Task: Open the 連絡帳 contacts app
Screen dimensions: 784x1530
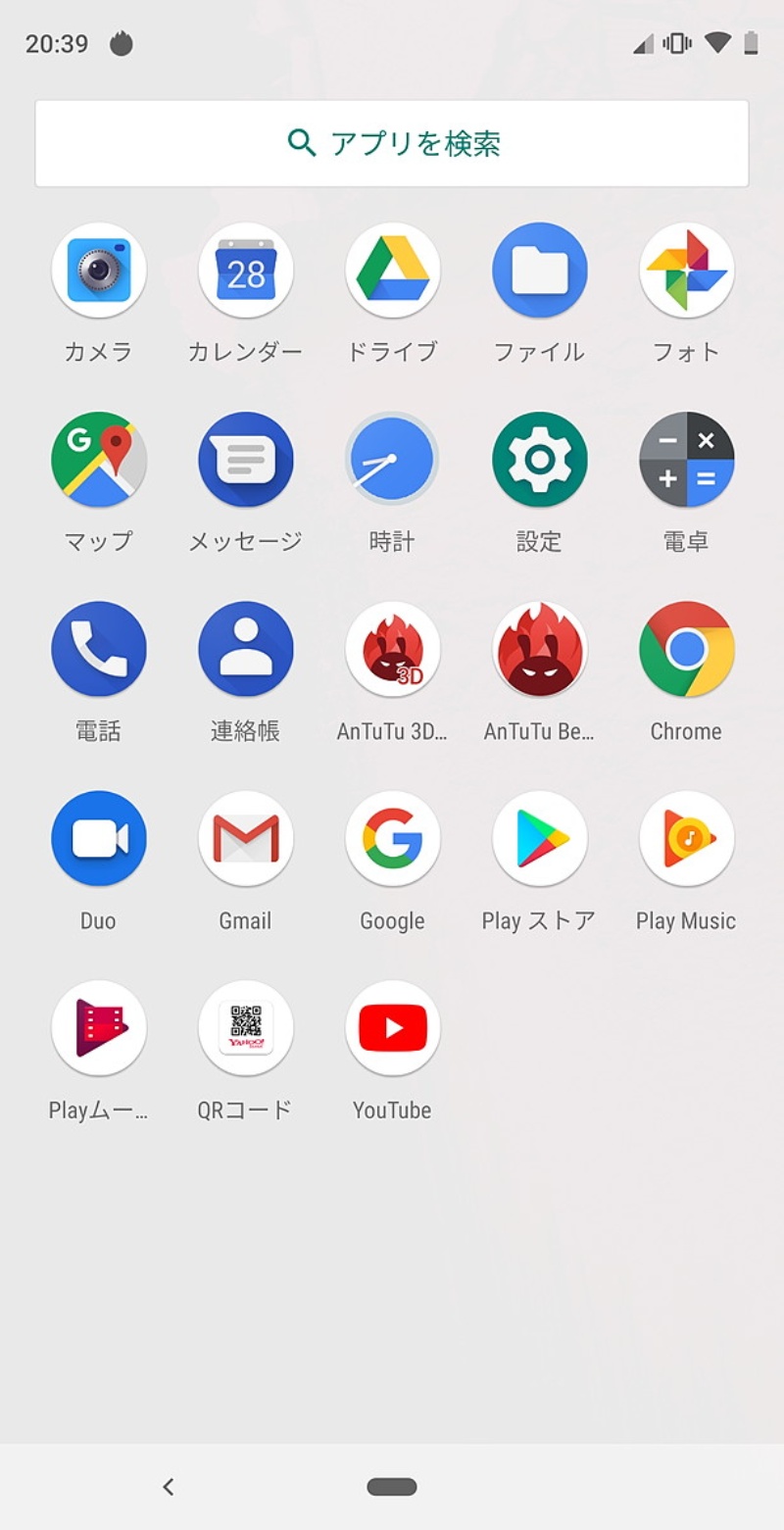Action: 245,649
